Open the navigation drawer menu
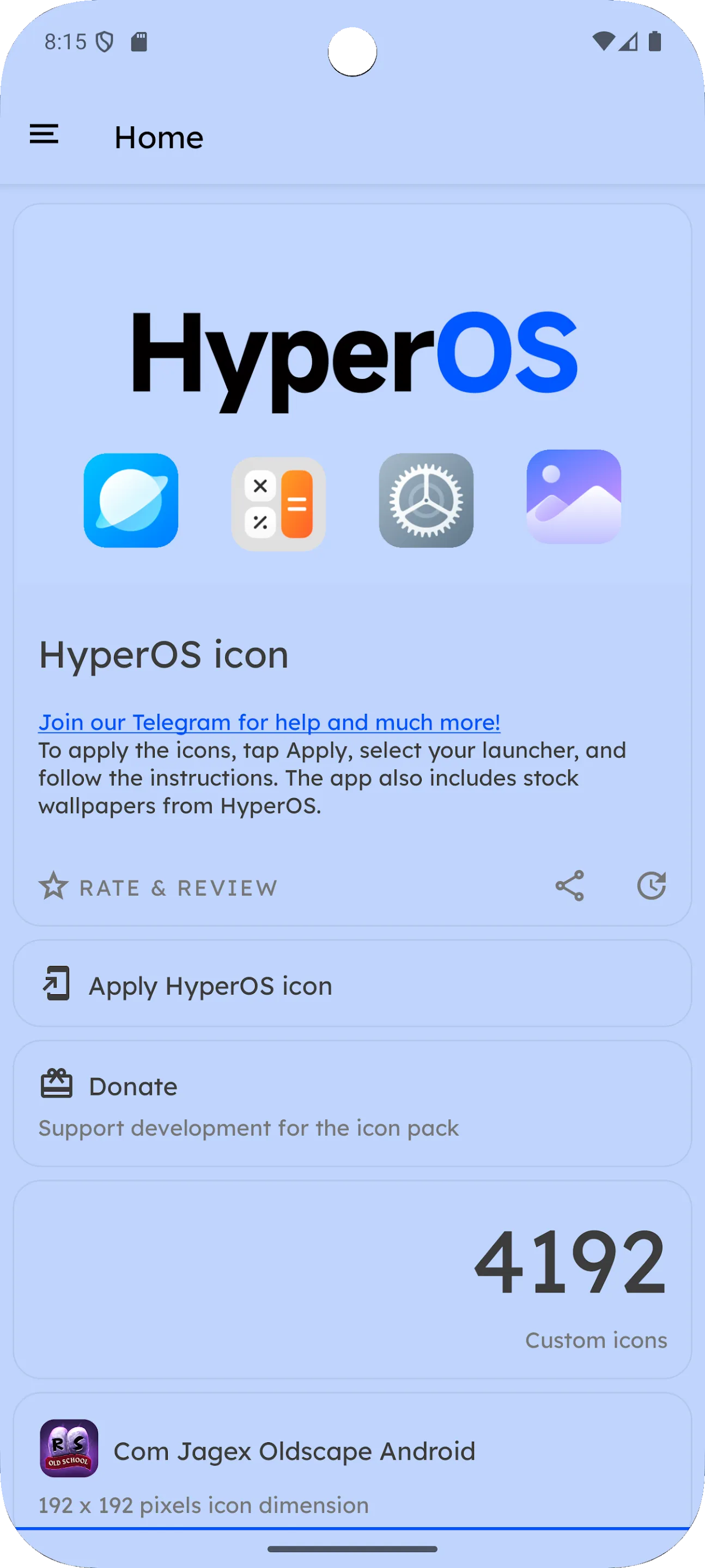705x1568 pixels. click(x=44, y=134)
